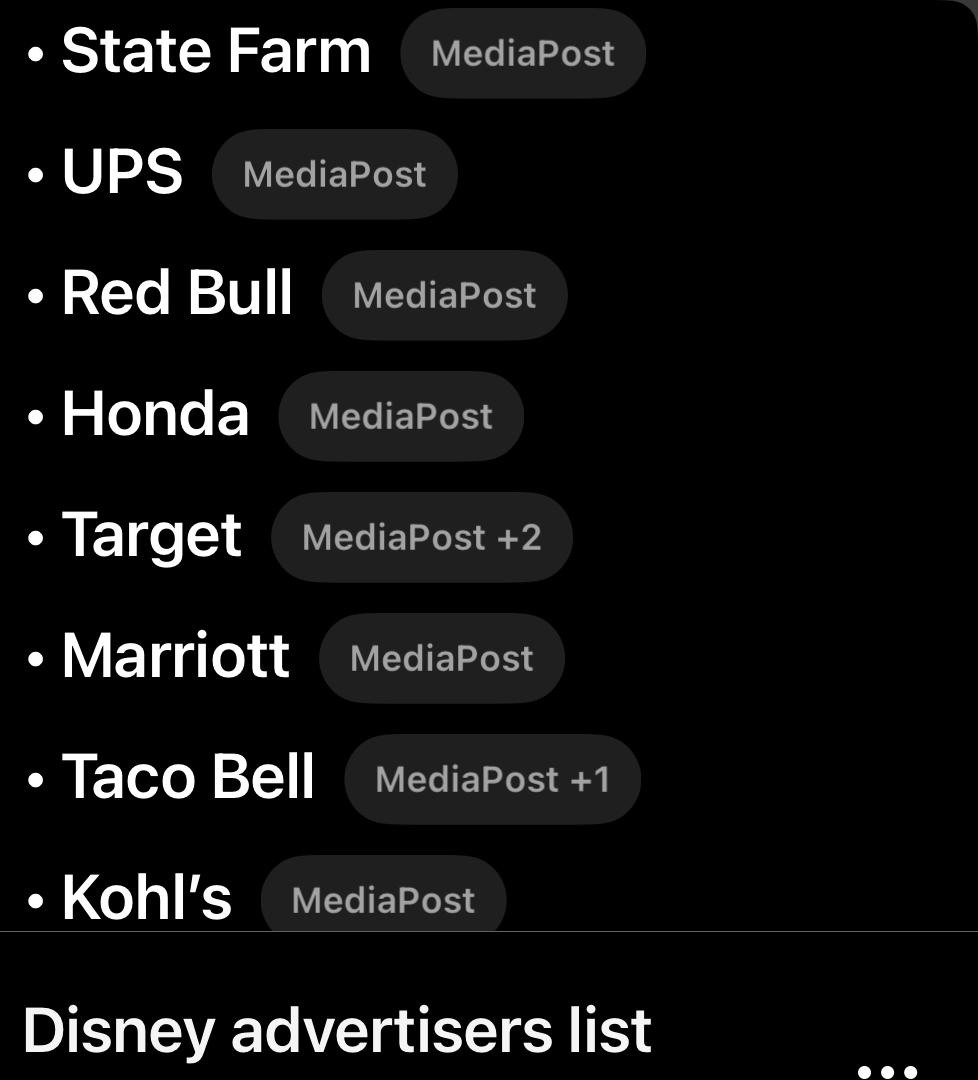View the MediaPost source for Red Bull
This screenshot has height=1080, width=978.
coord(444,296)
